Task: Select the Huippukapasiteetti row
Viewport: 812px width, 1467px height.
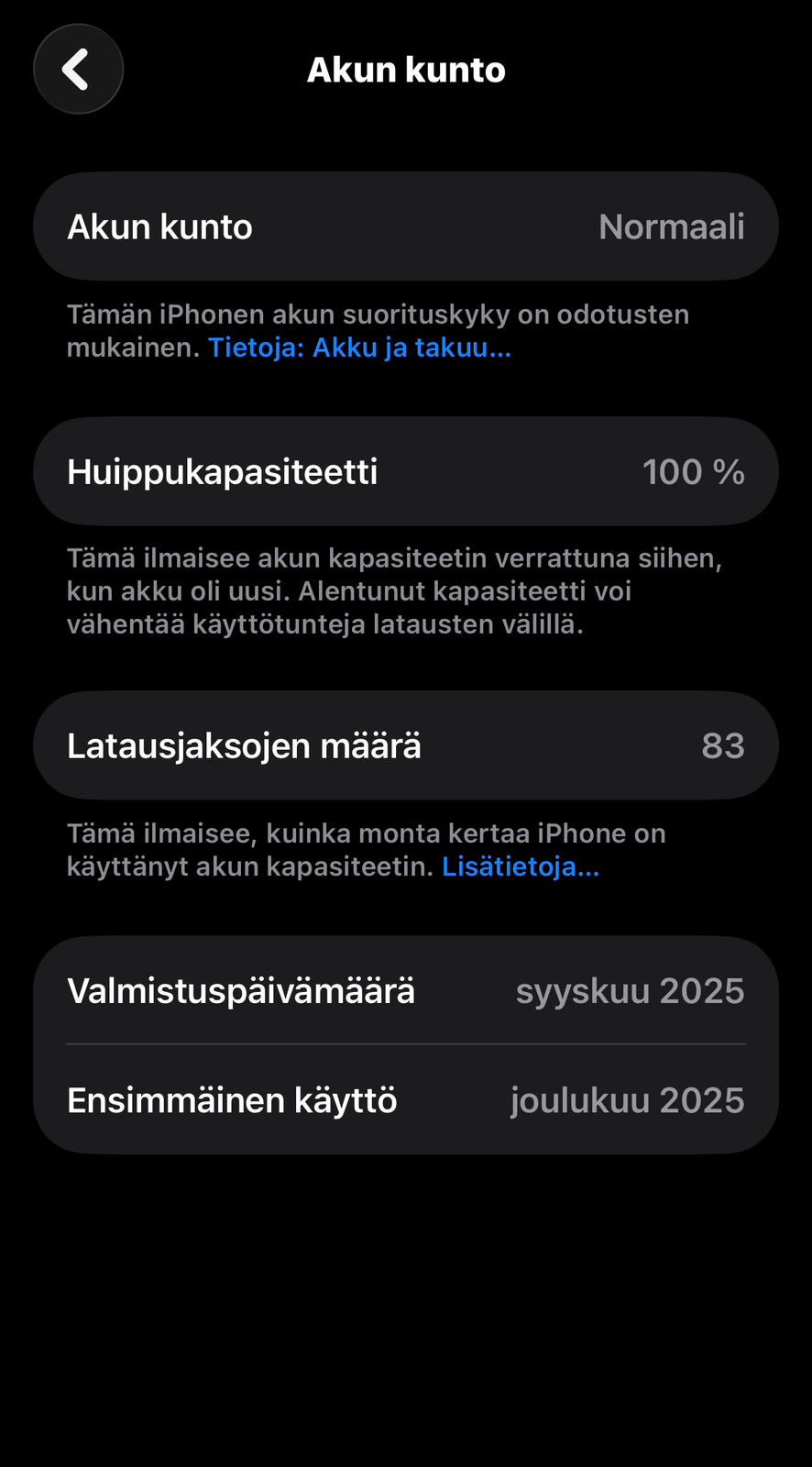Action: 406,471
